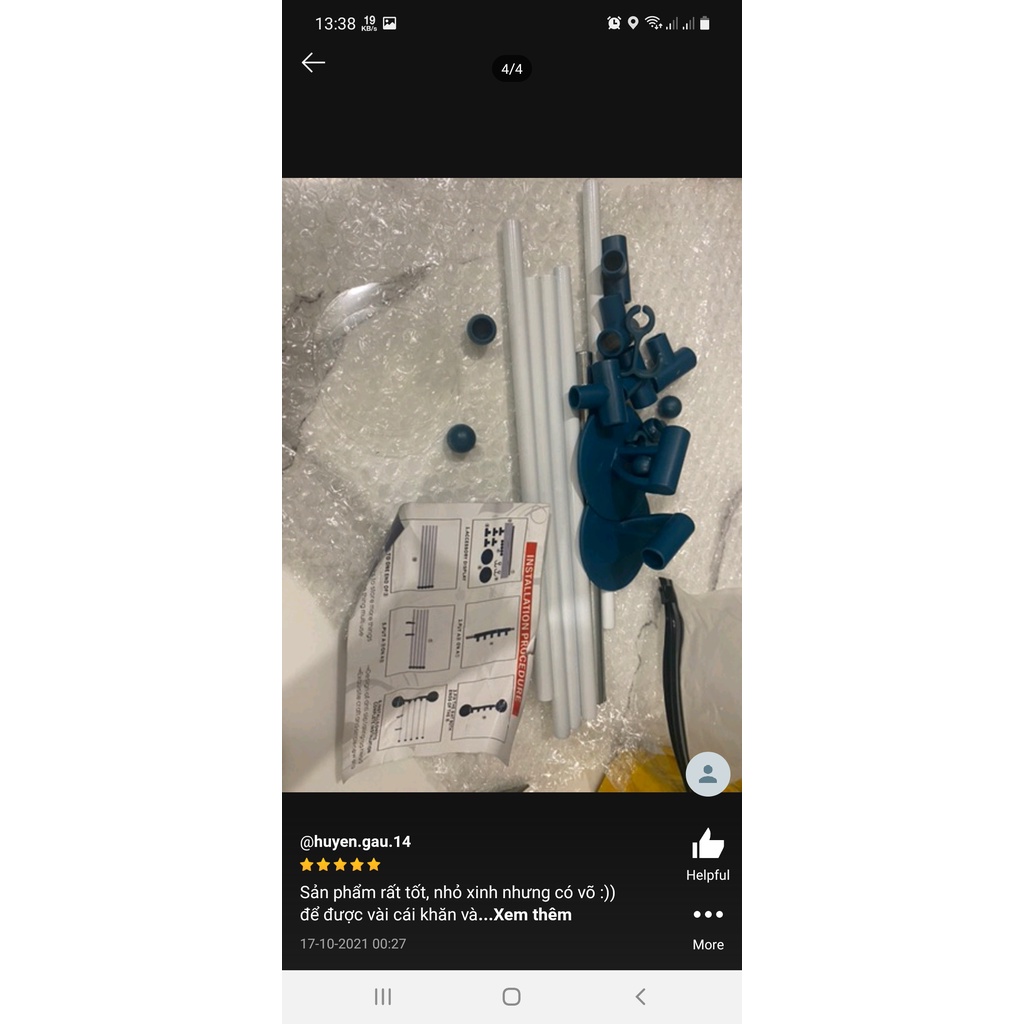Image resolution: width=1024 pixels, height=1024 pixels.
Task: Open reviewer profile avatar icon
Action: tap(707, 774)
